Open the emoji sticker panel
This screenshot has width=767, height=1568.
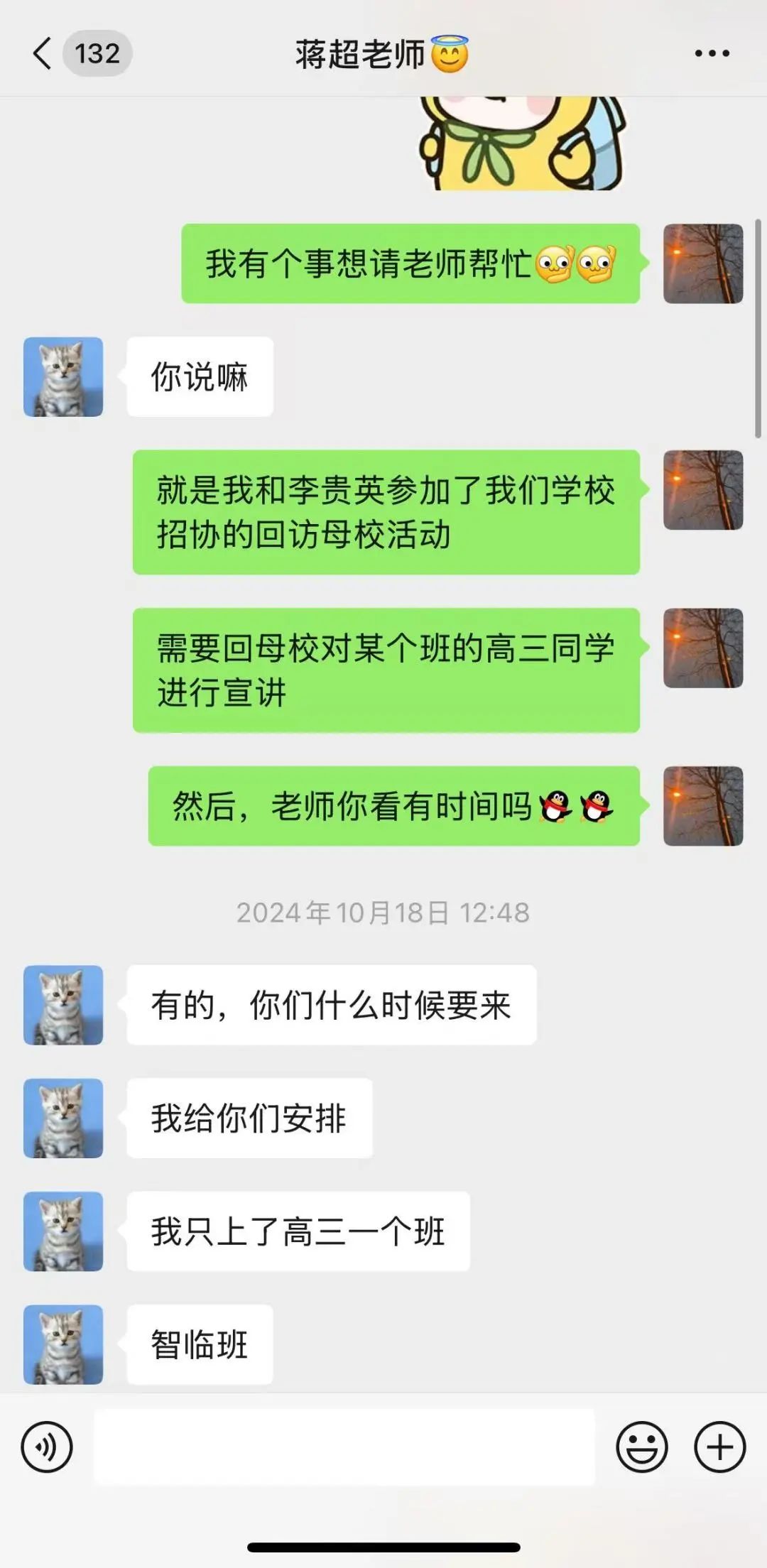[x=641, y=1447]
